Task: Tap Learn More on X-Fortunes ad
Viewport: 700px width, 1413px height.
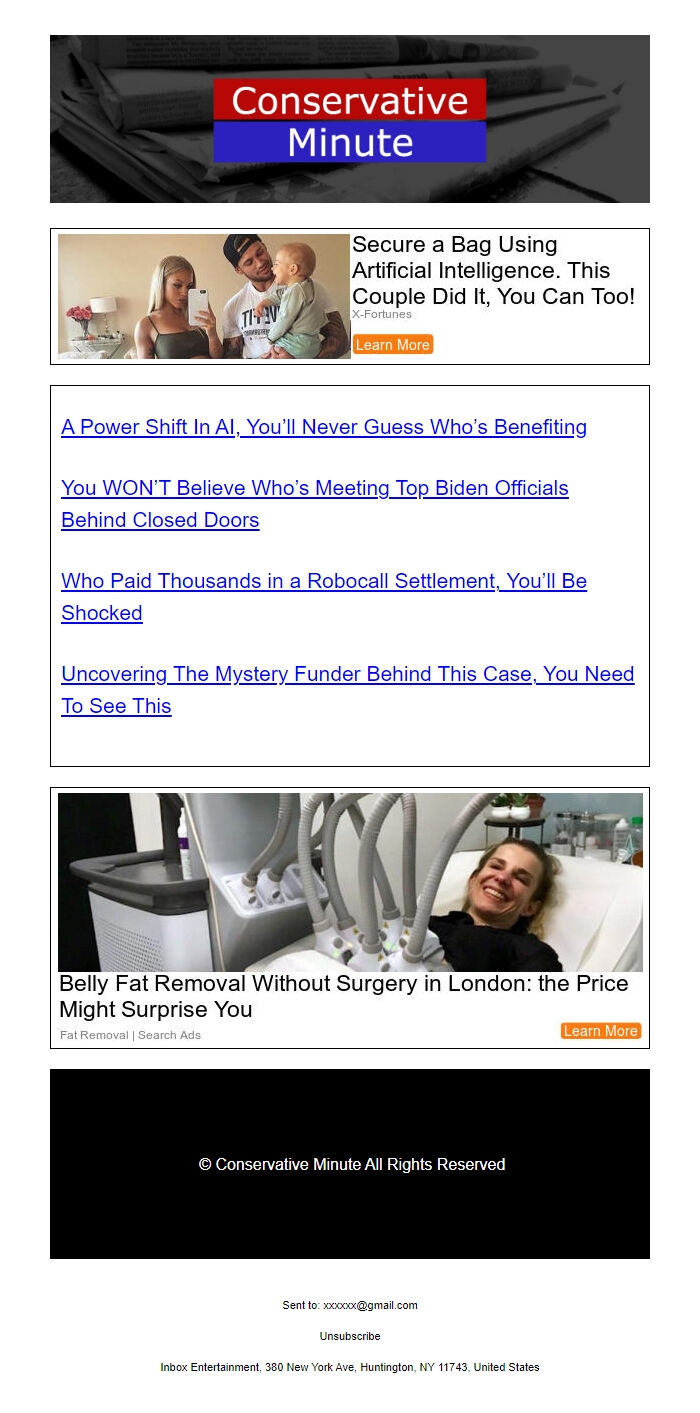Action: 392,345
